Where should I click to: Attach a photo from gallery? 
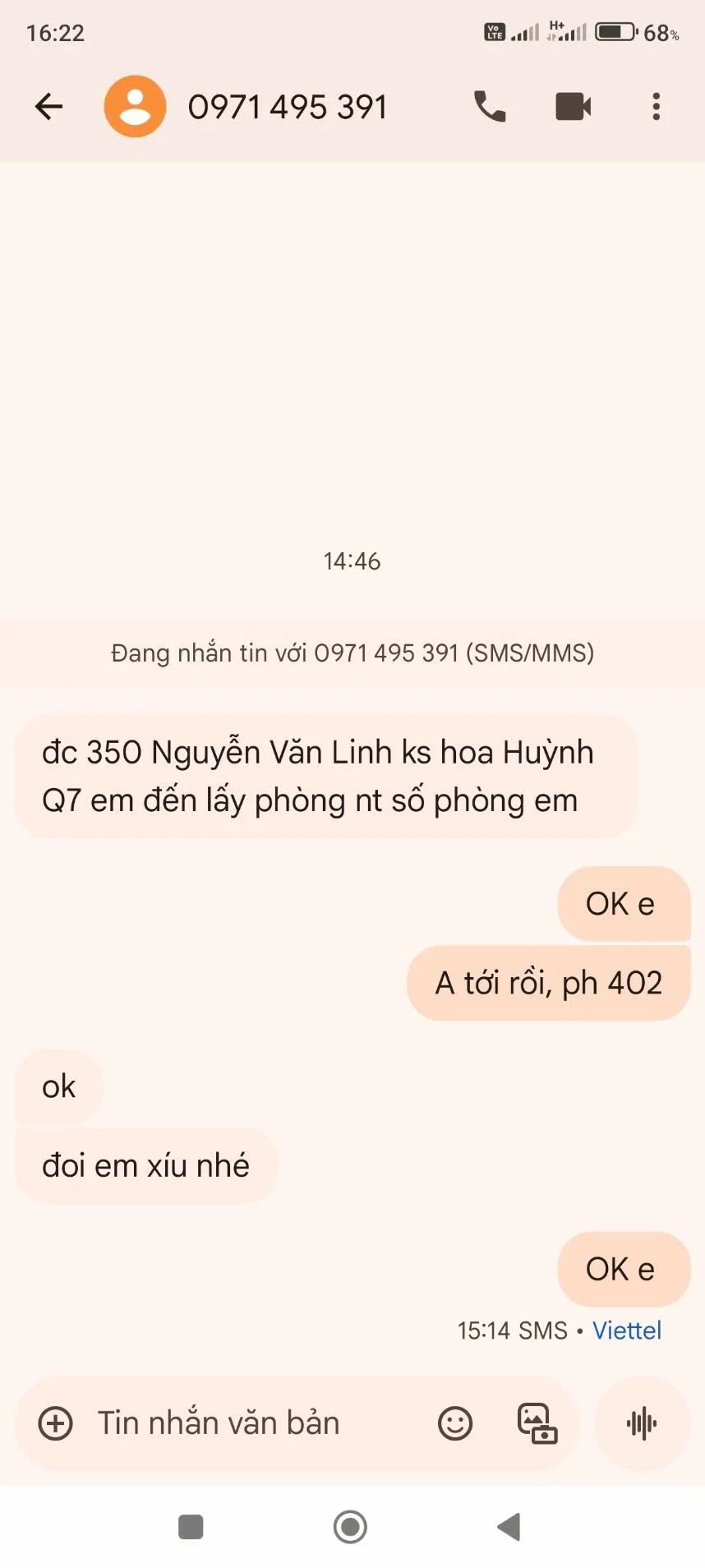[537, 1423]
